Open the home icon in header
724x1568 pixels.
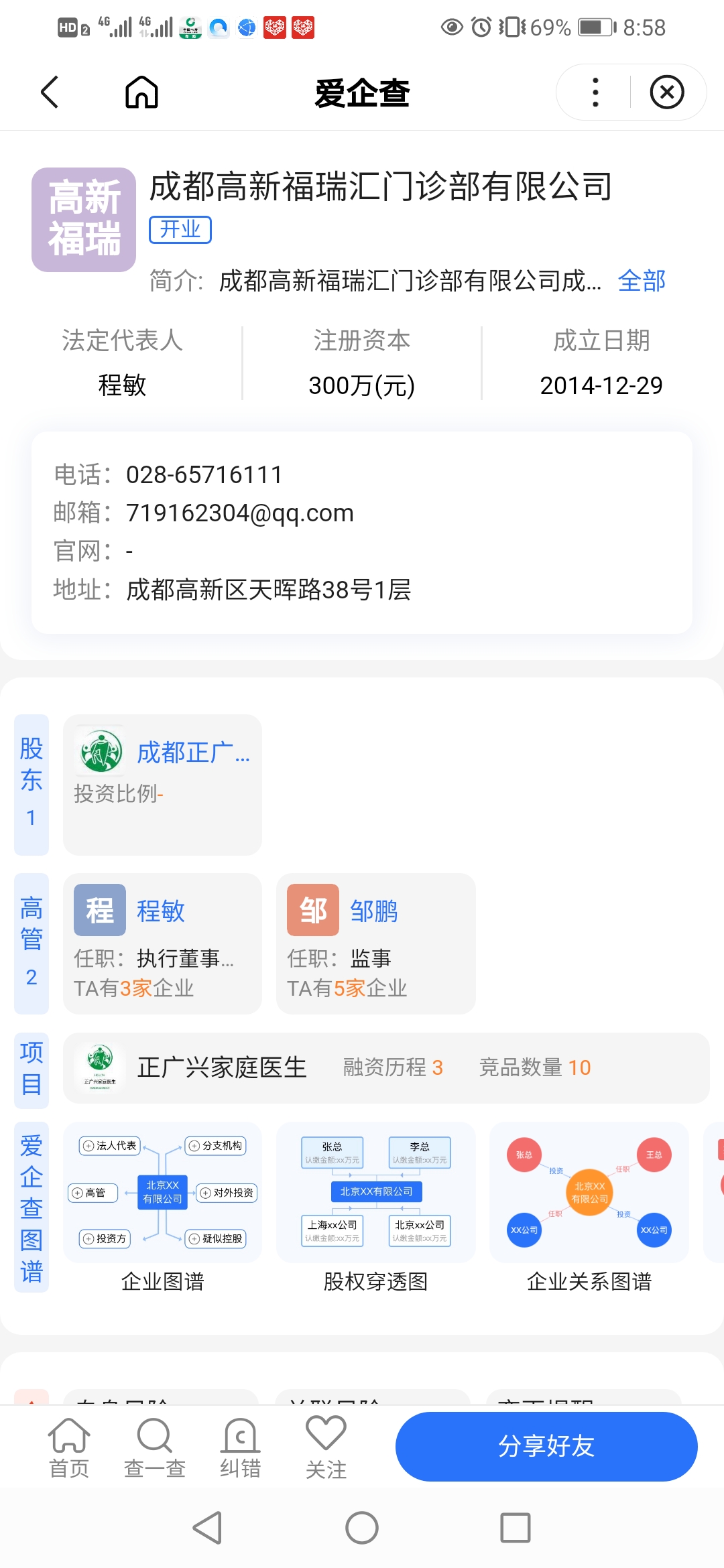click(x=141, y=92)
